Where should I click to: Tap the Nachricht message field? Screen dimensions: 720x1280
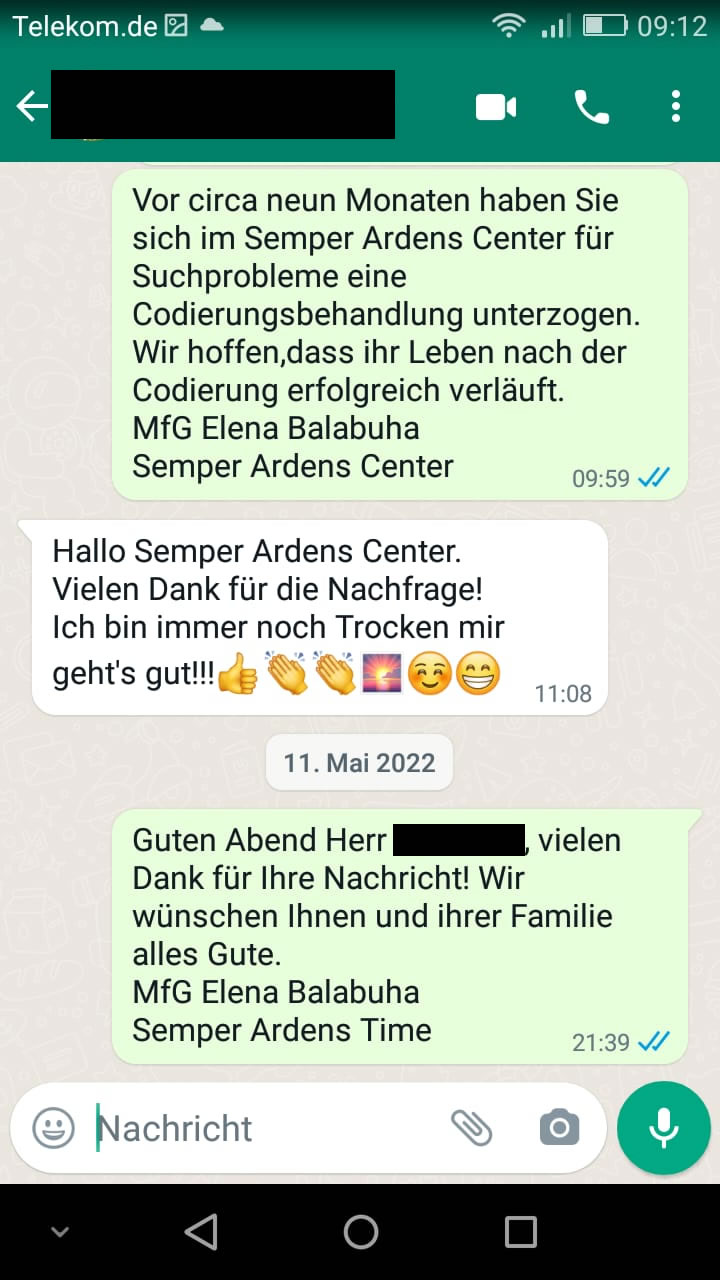260,1128
